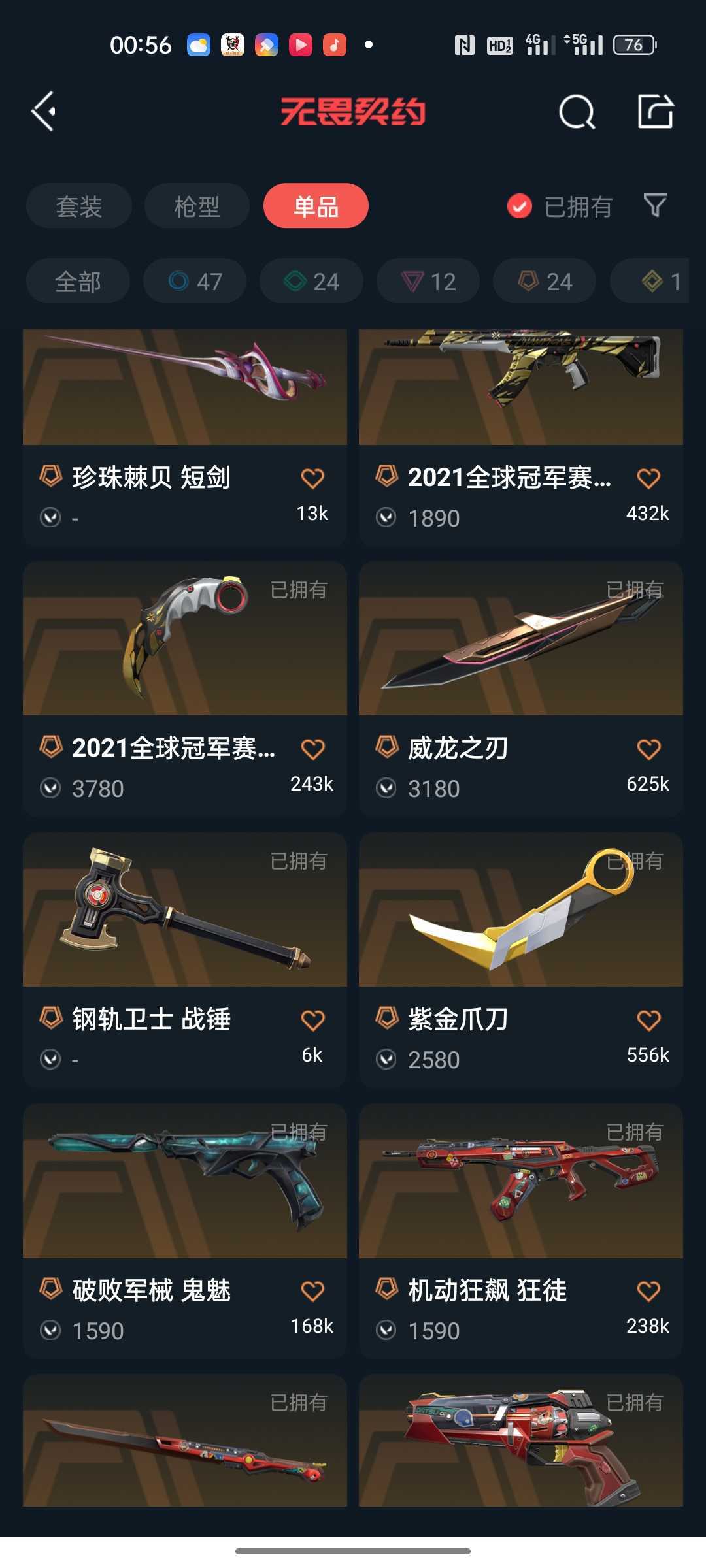Tap the share icon in header

(655, 112)
